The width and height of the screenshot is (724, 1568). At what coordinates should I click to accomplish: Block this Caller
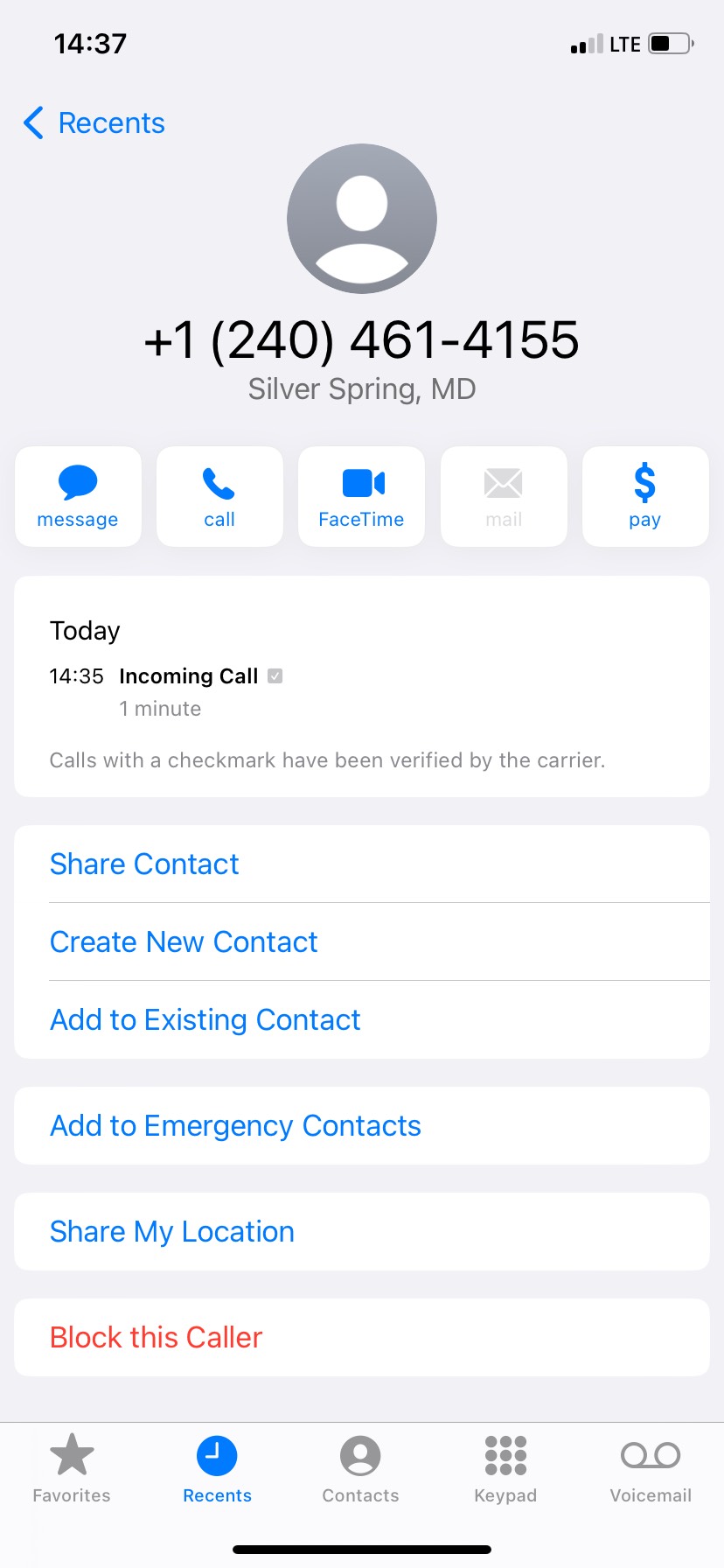tap(156, 1337)
